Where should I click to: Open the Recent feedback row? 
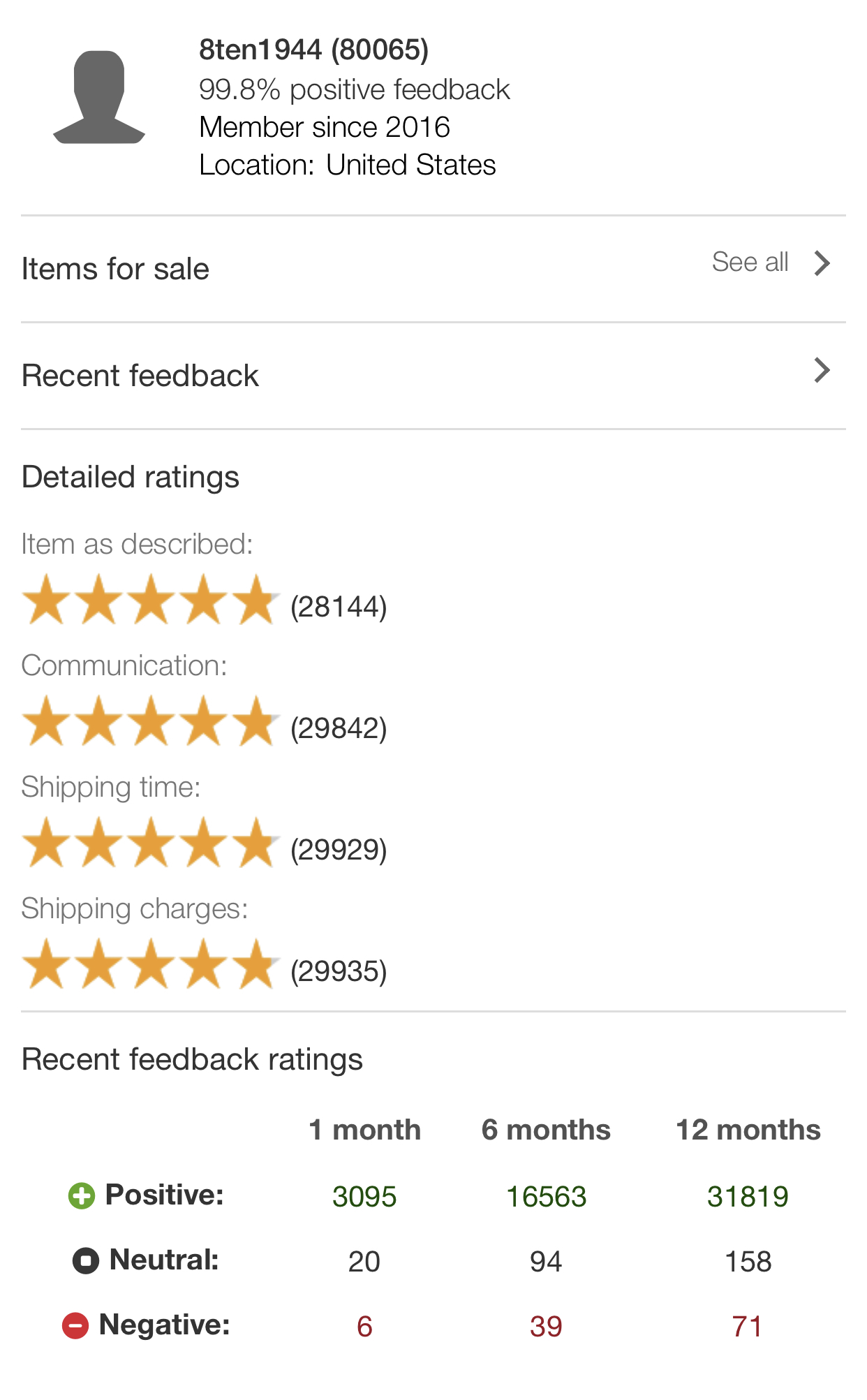coord(433,376)
